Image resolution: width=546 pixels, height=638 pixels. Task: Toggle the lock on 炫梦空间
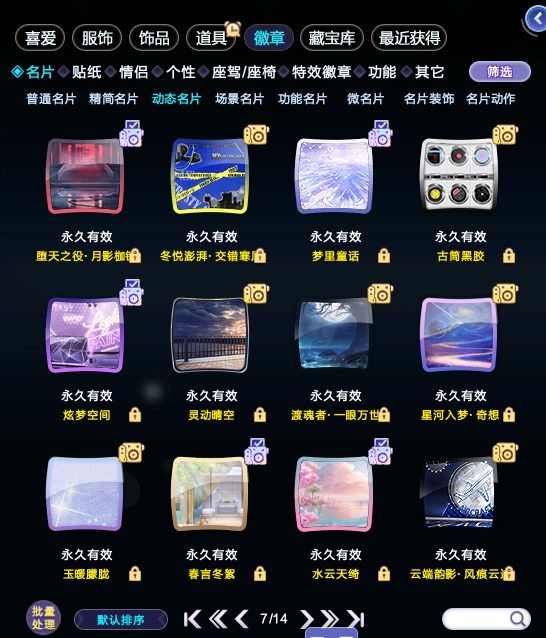pos(135,415)
